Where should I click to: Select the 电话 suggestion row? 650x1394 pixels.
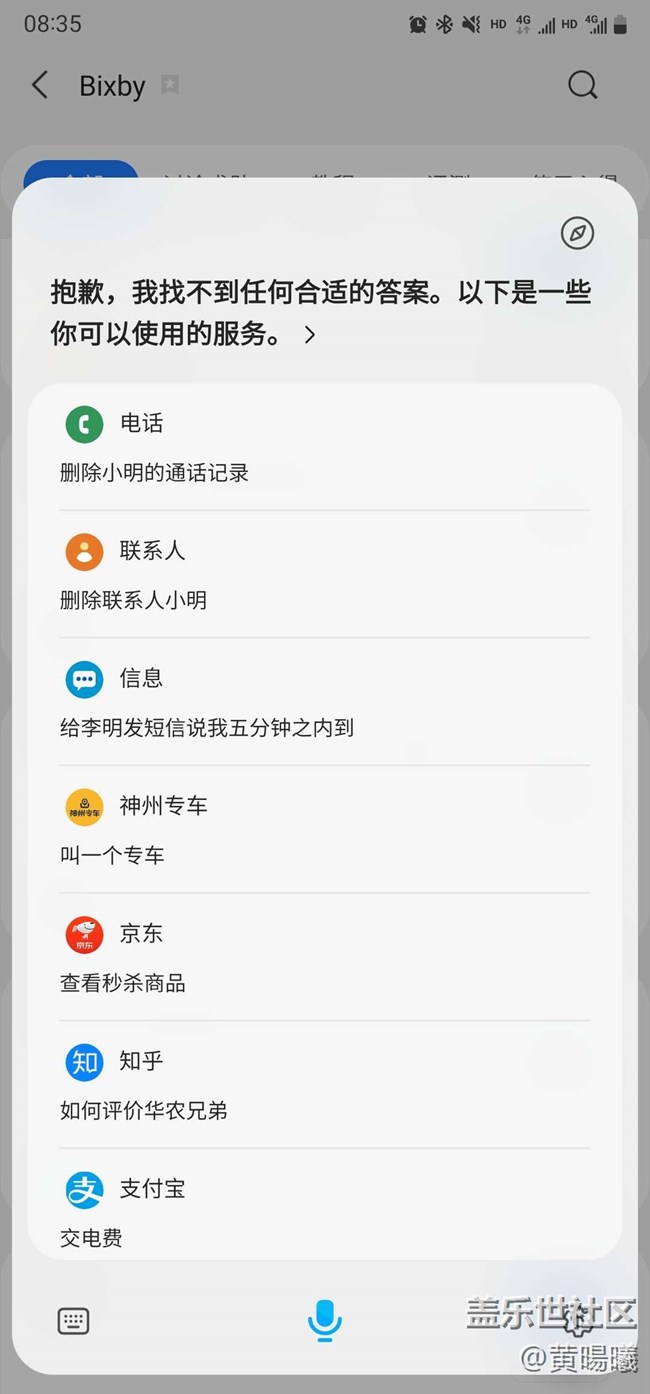coord(324,447)
